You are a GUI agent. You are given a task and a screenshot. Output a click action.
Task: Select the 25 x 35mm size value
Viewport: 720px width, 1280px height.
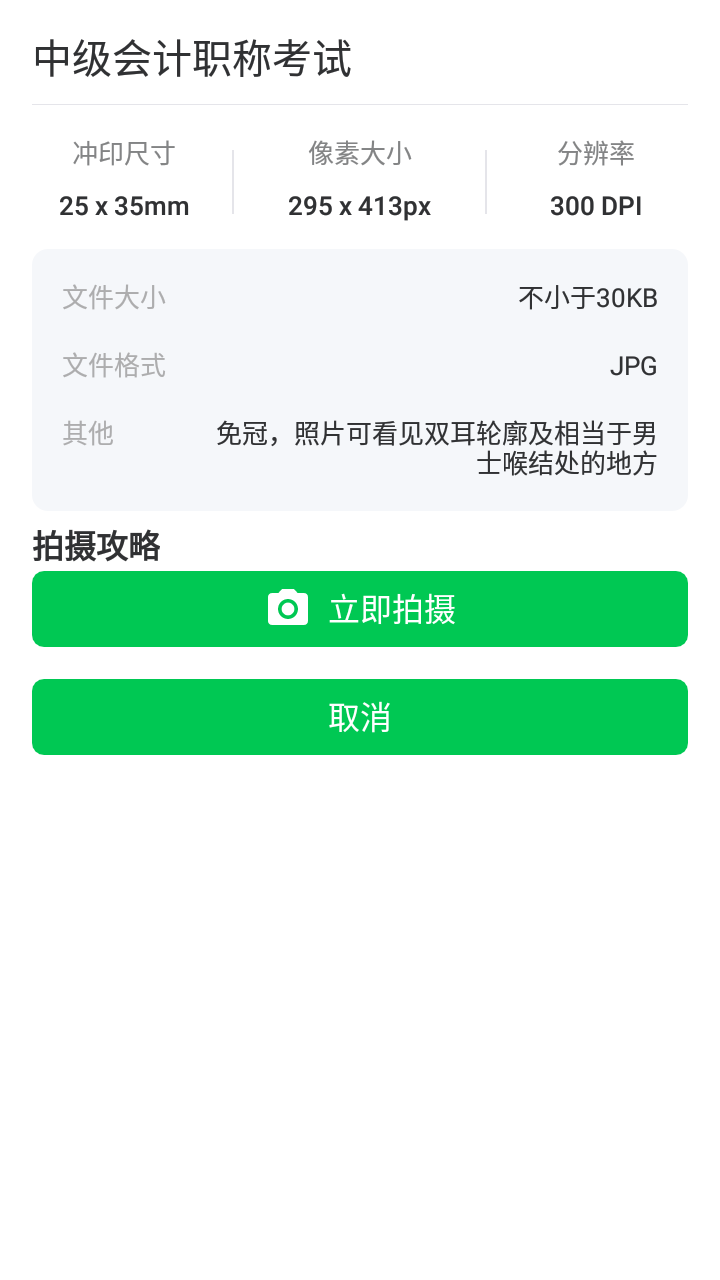pyautogui.click(x=124, y=206)
